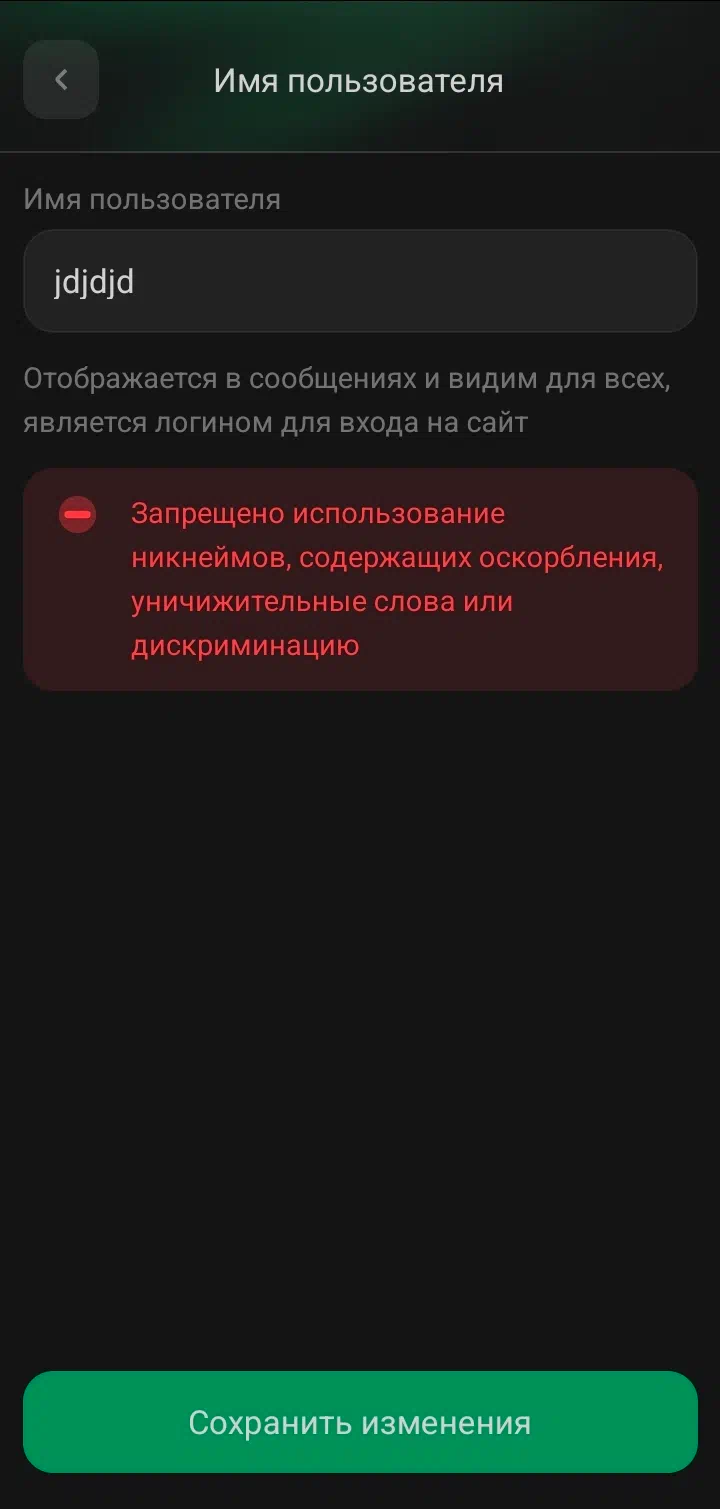Save changes with Сохранить изменения button
Viewport: 720px width, 1509px height.
tap(360, 1421)
